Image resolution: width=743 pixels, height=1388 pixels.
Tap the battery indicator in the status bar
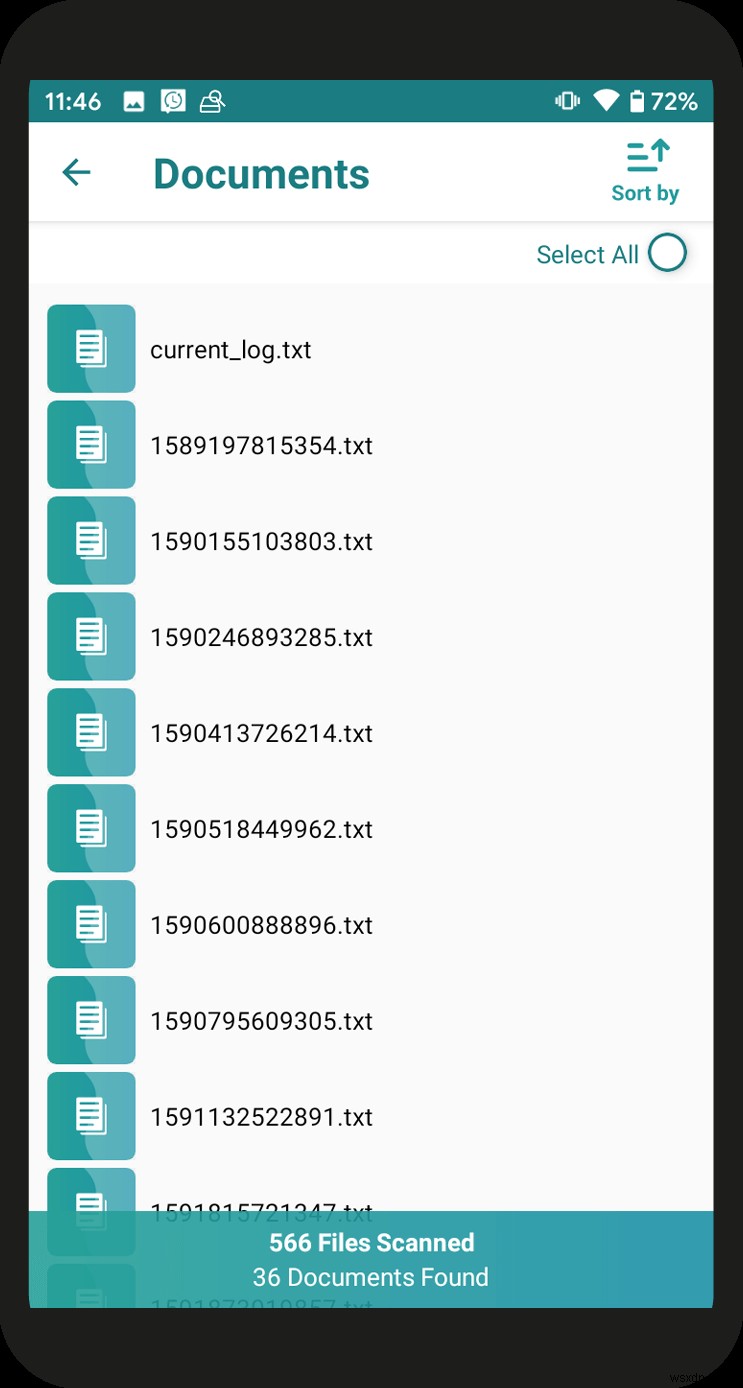point(639,100)
